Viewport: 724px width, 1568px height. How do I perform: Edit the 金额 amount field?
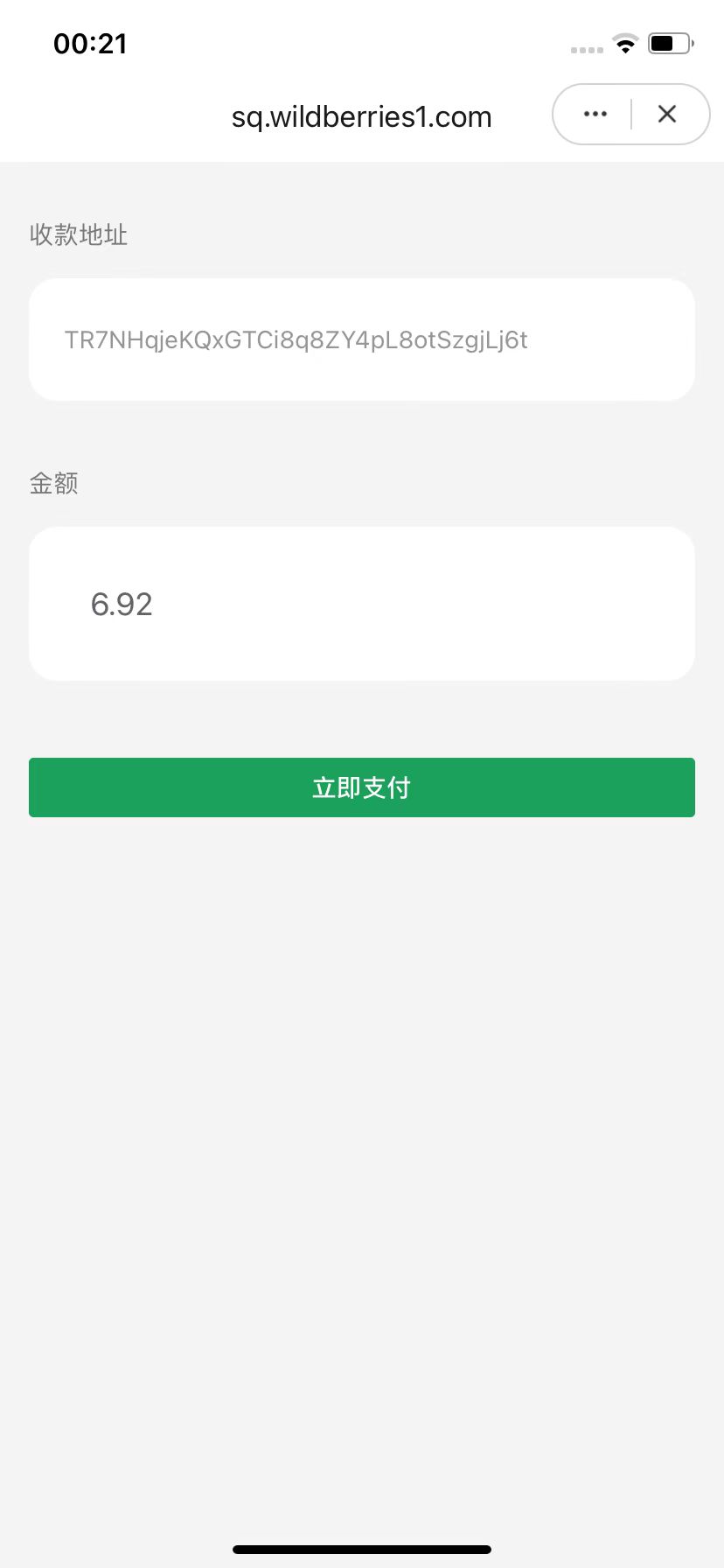coord(361,604)
